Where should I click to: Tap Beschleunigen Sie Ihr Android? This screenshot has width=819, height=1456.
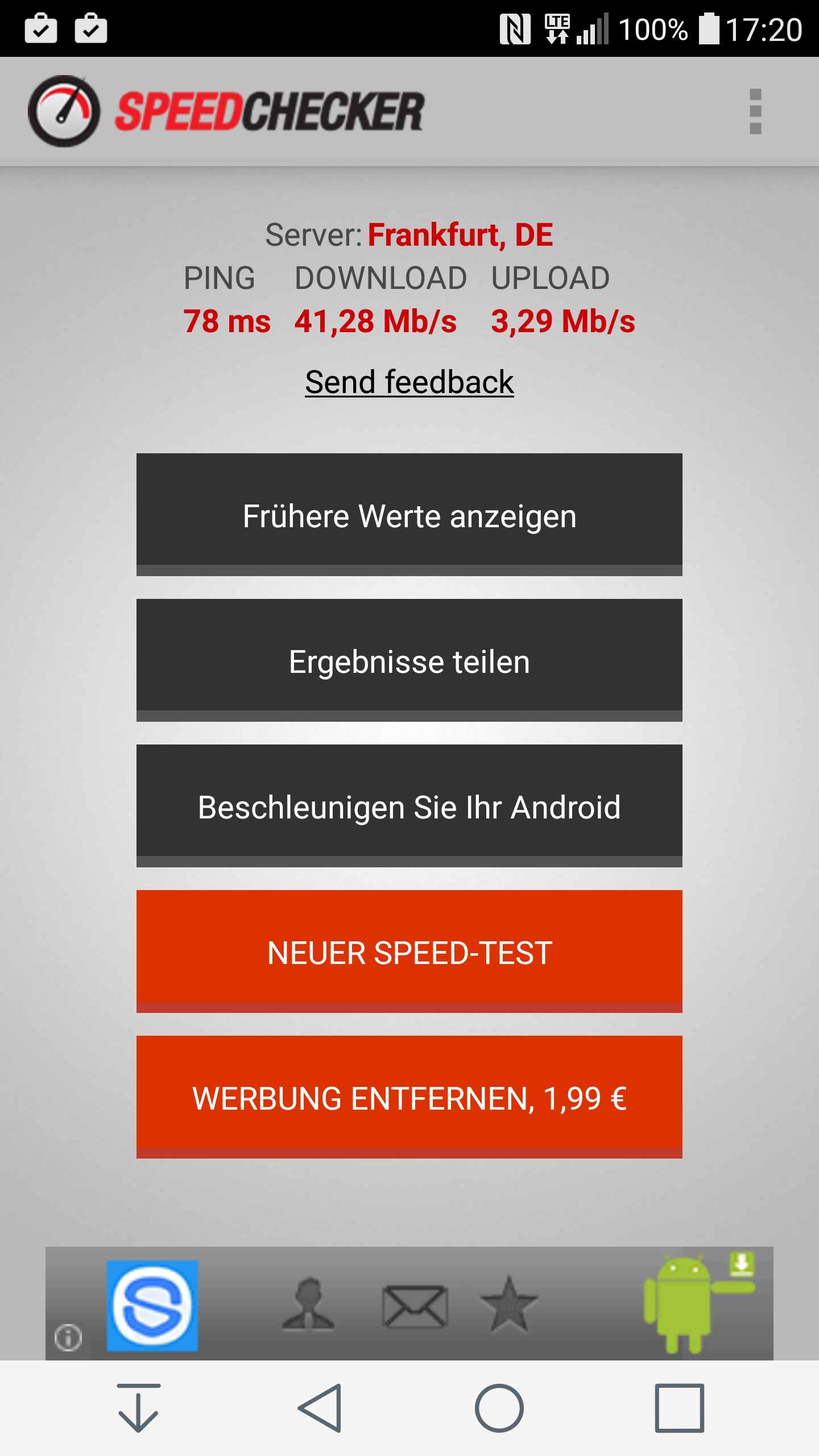pos(409,806)
